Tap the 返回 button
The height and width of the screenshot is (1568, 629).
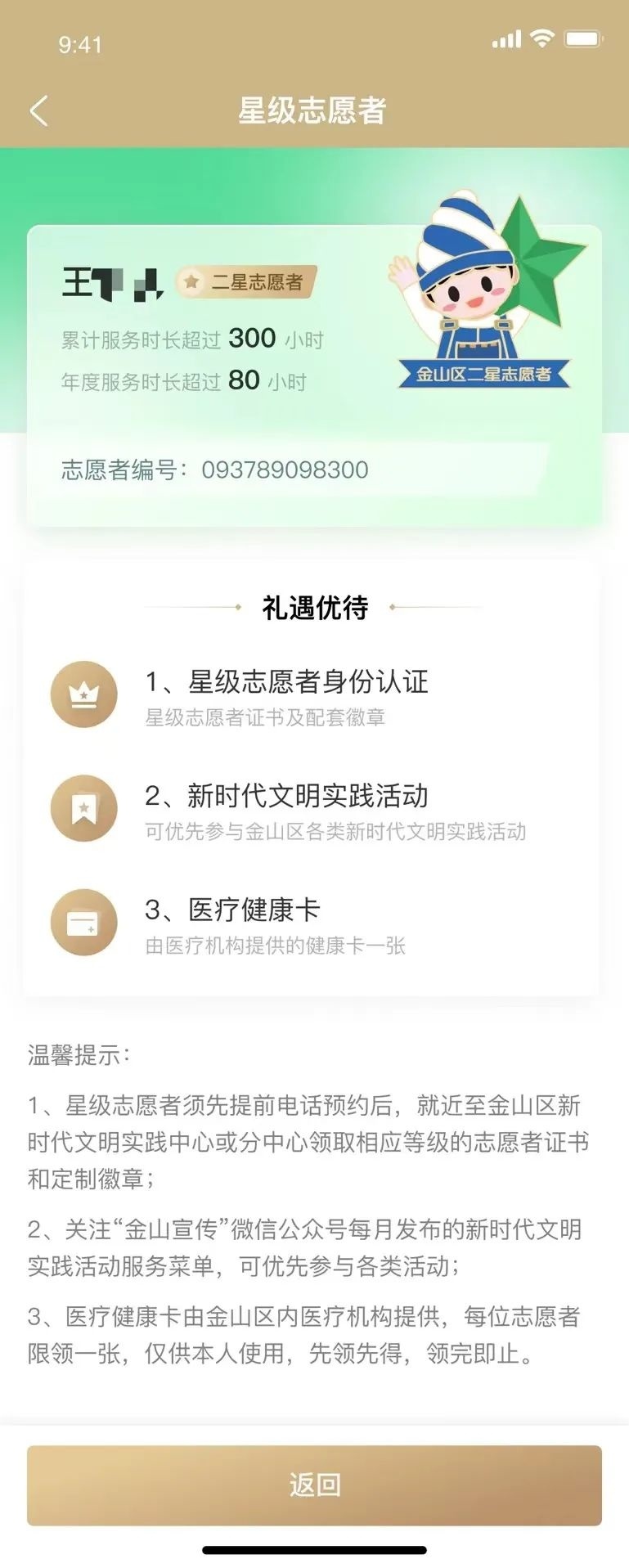(x=314, y=1484)
